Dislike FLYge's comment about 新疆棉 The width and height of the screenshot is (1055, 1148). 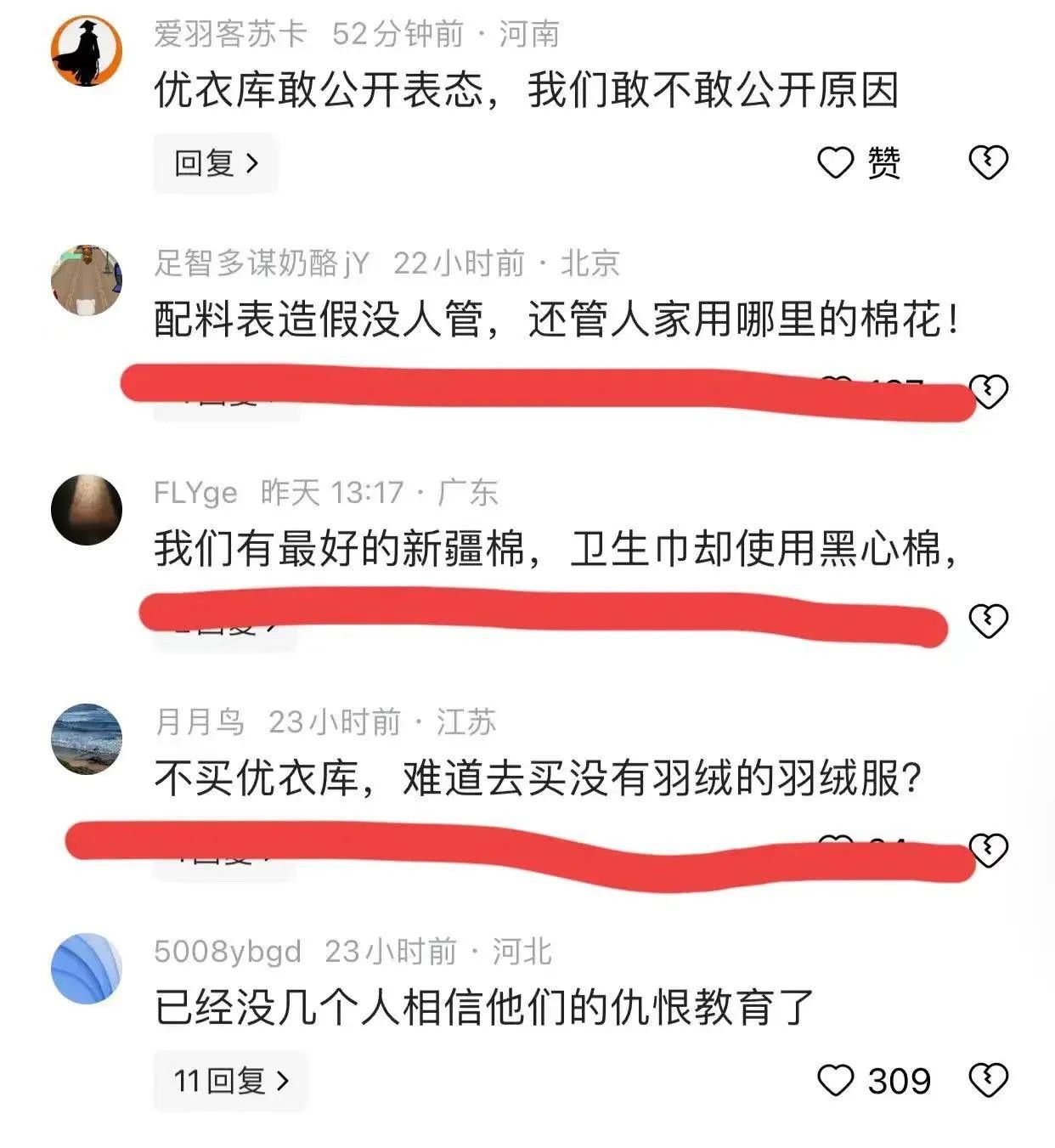988,621
